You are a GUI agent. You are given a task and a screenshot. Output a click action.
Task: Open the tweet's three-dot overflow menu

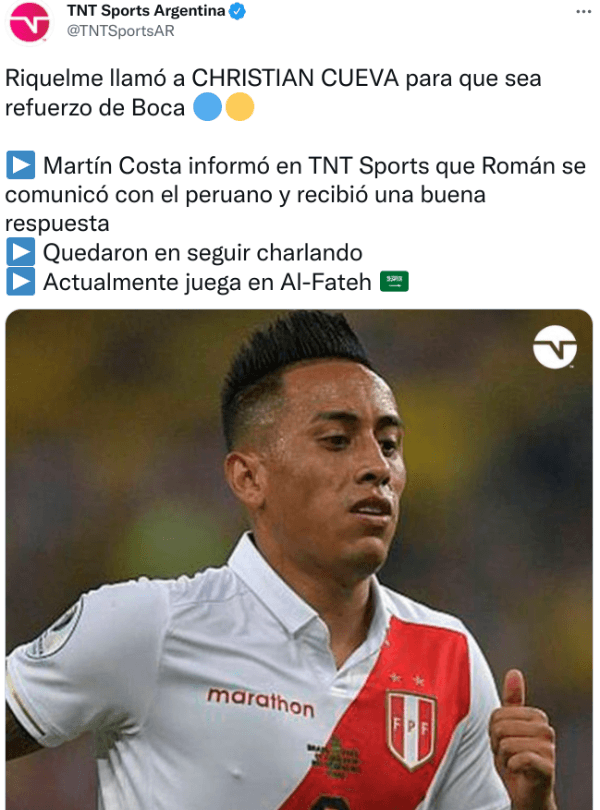583,12
